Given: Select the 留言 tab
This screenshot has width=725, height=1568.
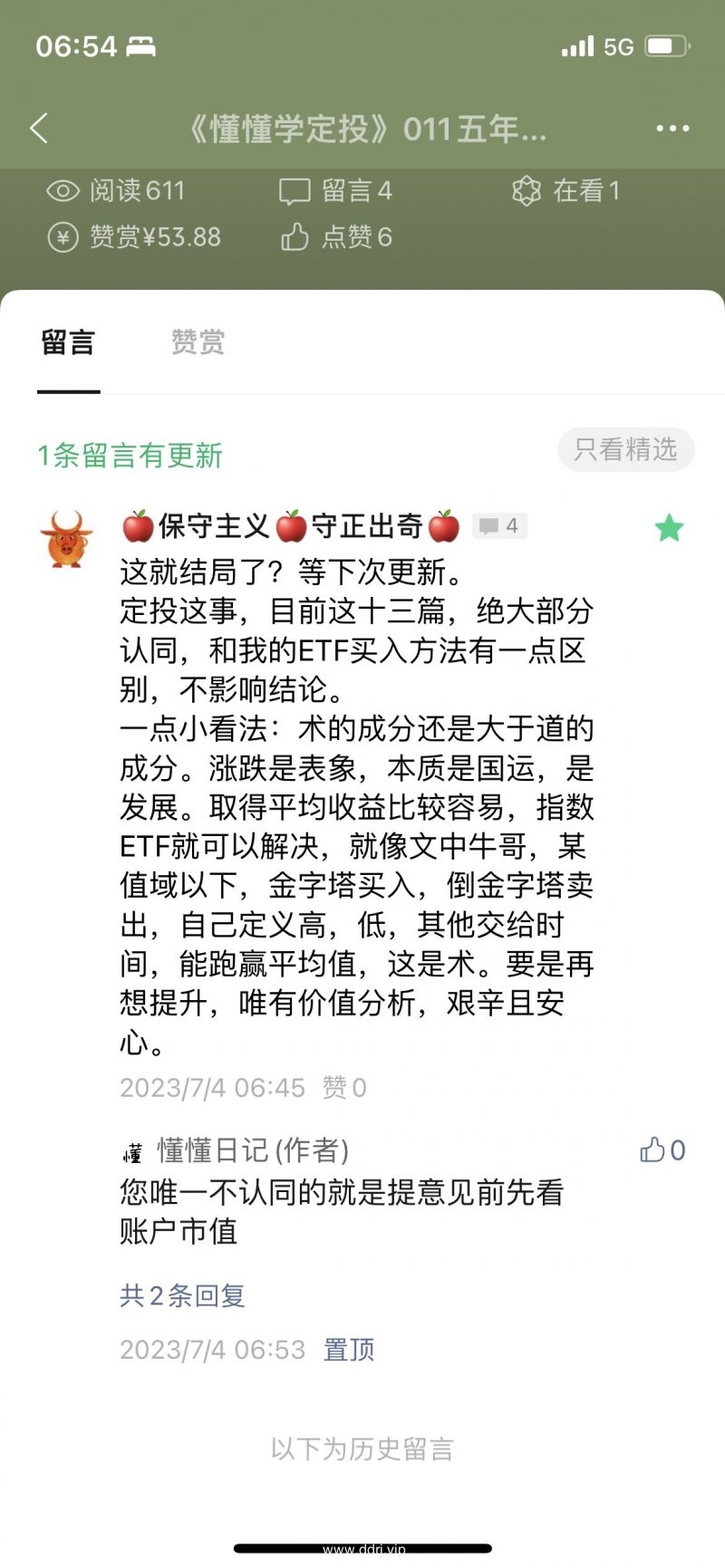Looking at the screenshot, I should pyautogui.click(x=68, y=342).
